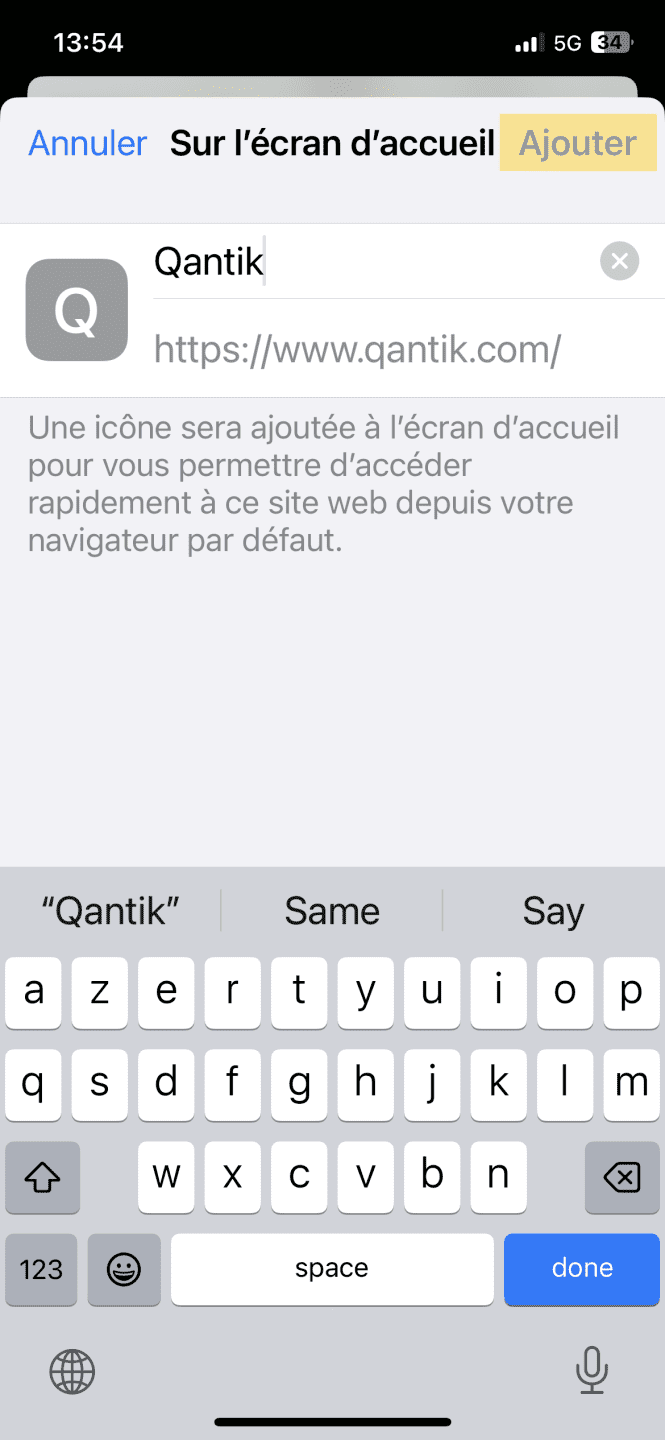Toggle the keyboard shift key

[x=42, y=1178]
